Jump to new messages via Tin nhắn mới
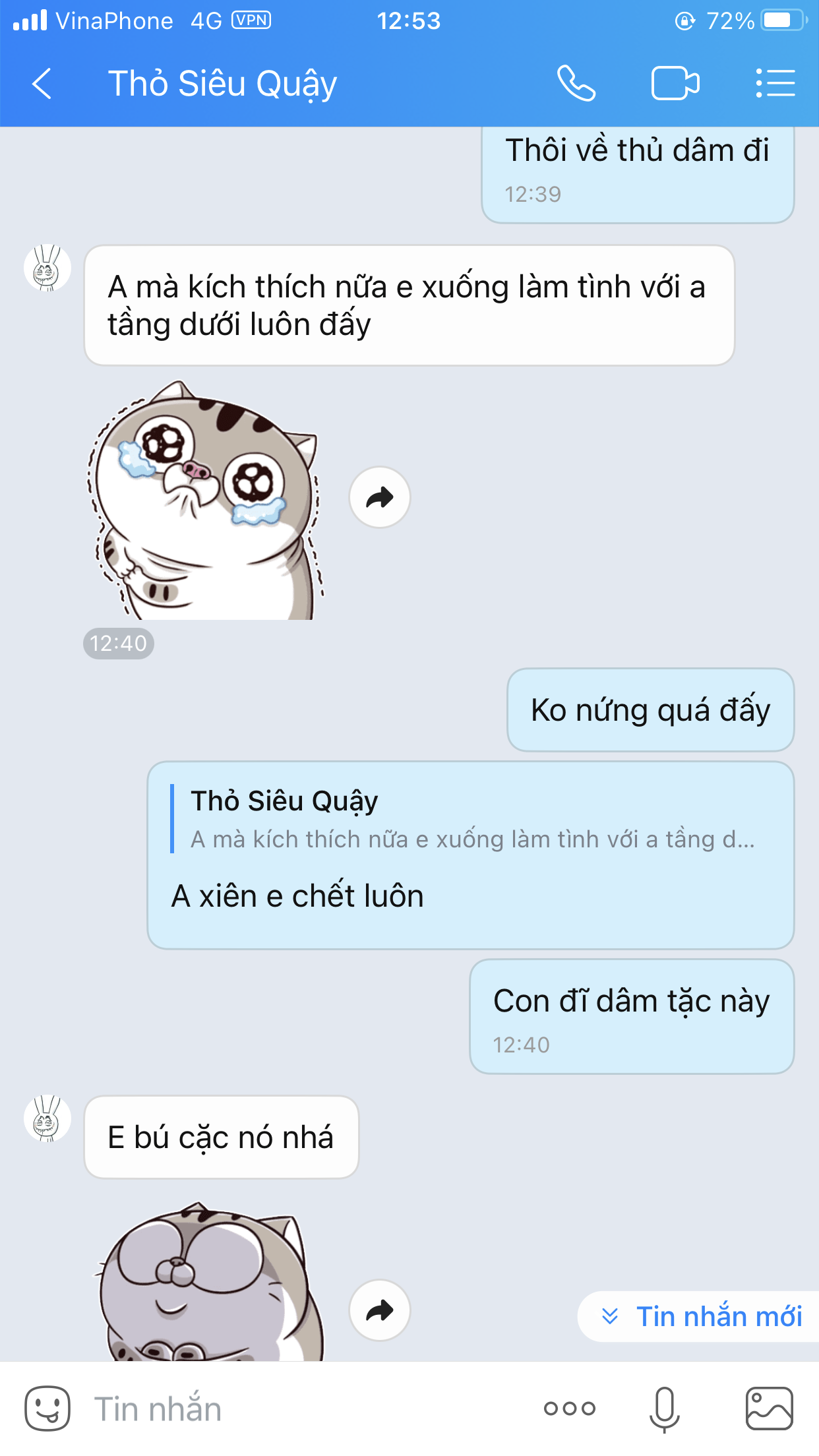Image resolution: width=819 pixels, height=1456 pixels. [x=701, y=1316]
